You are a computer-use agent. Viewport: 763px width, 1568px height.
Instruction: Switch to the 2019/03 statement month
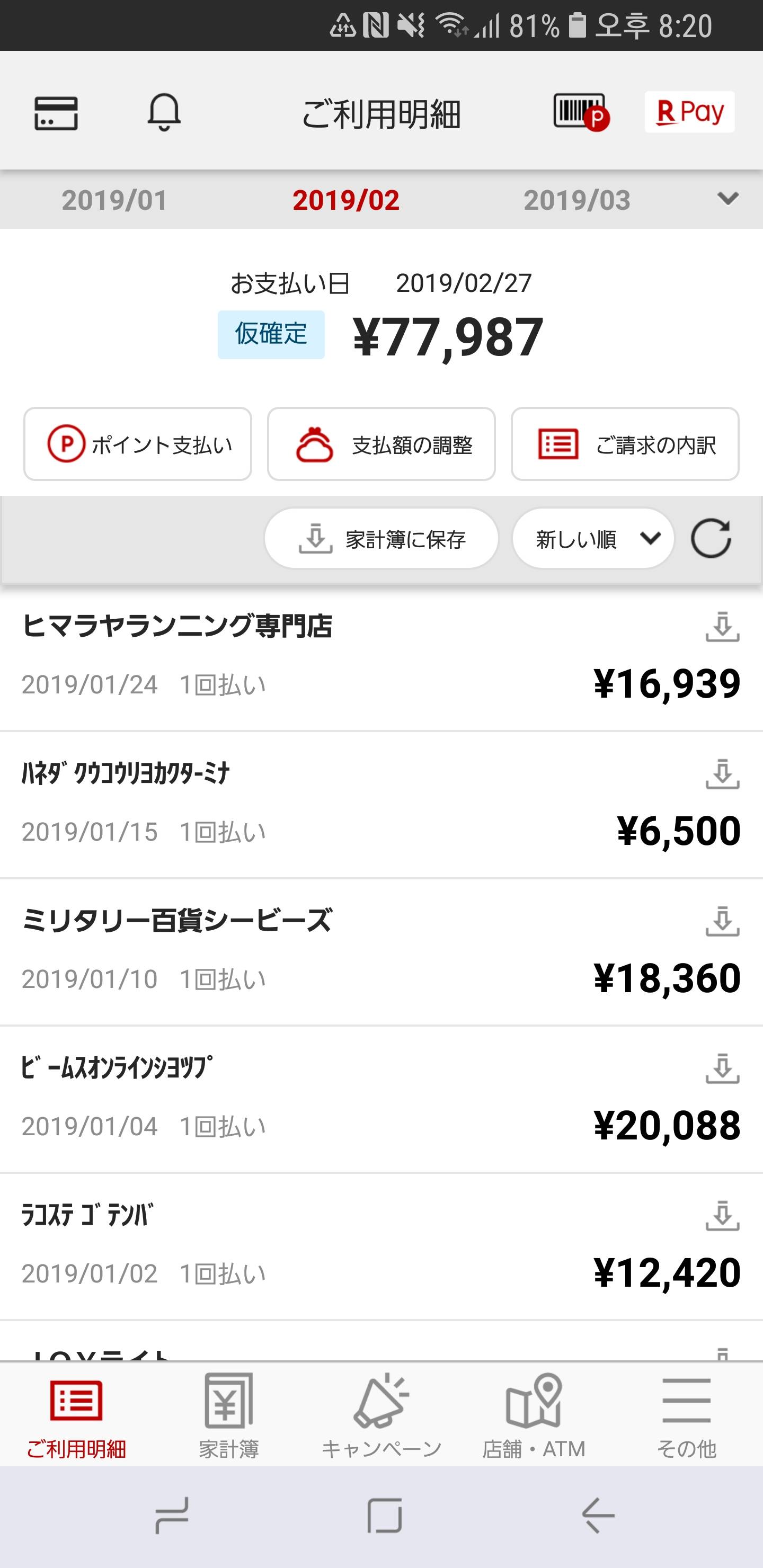tap(576, 200)
